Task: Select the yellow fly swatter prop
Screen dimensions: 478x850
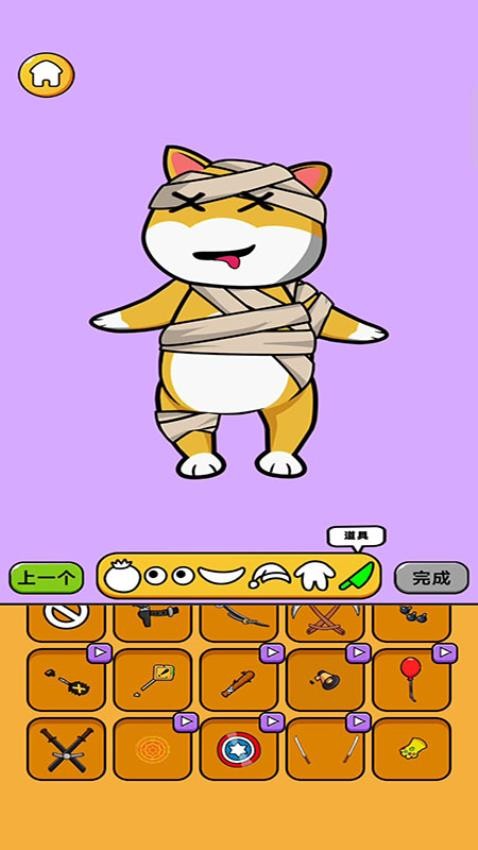Action: pos(152,680)
